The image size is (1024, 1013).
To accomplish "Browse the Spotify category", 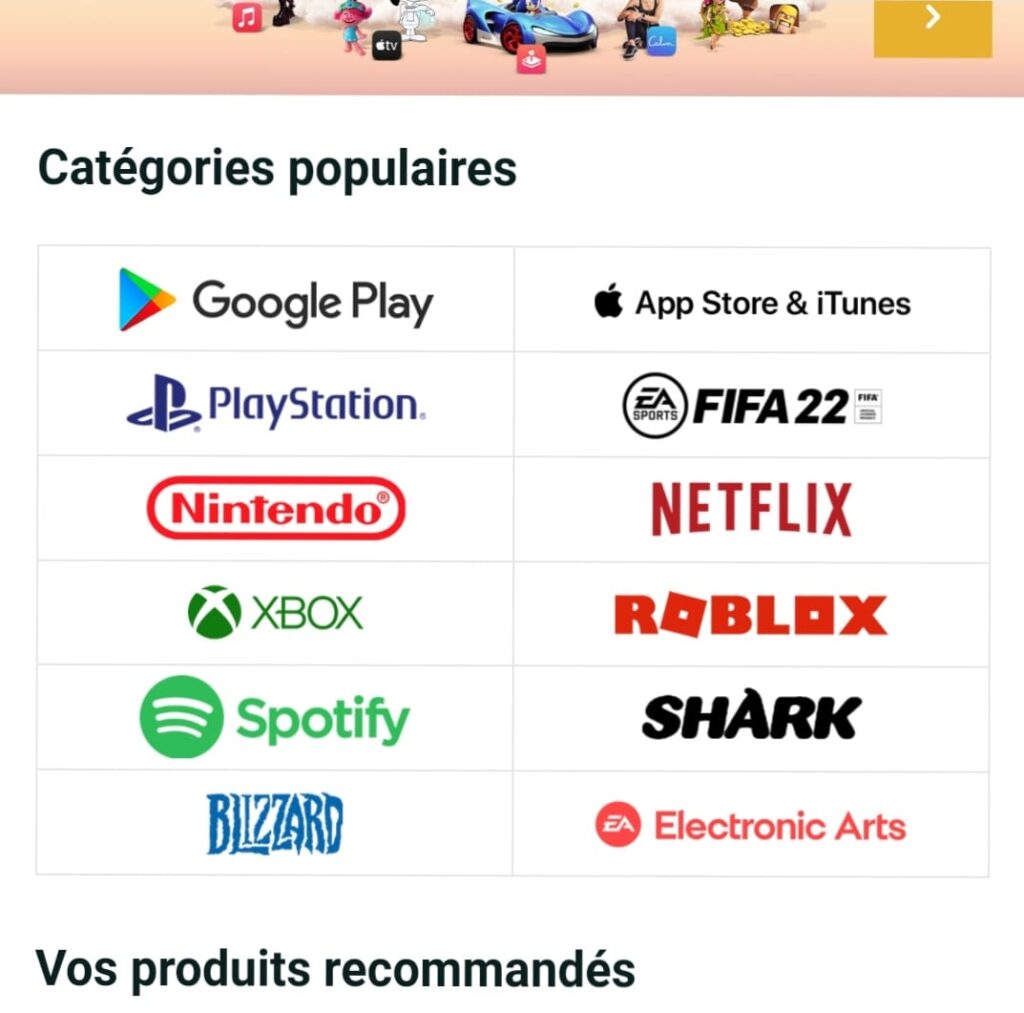I will (276, 717).
